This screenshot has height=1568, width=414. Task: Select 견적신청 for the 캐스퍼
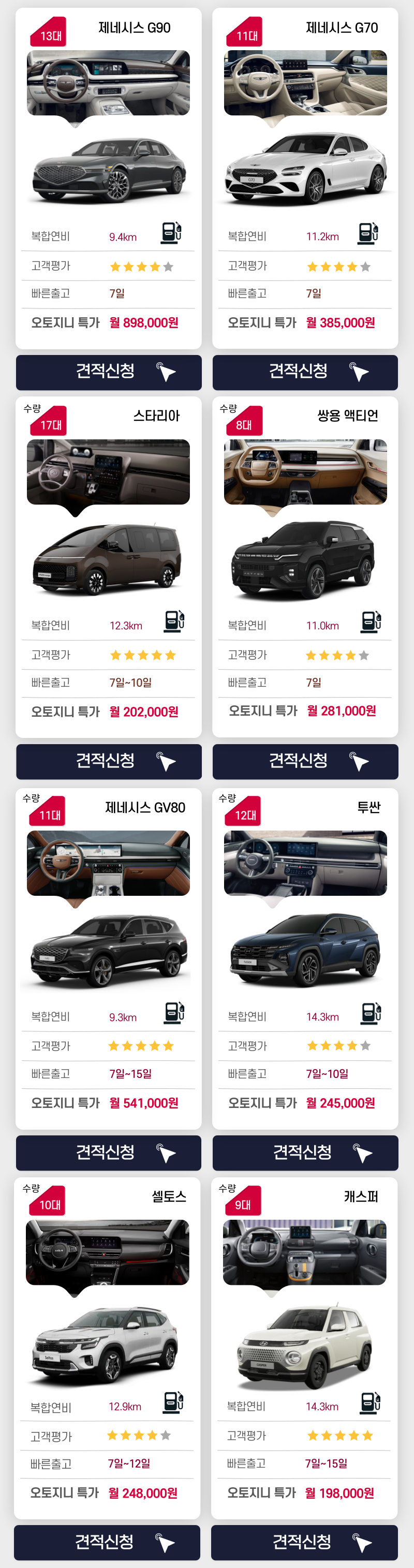[x=304, y=1542]
